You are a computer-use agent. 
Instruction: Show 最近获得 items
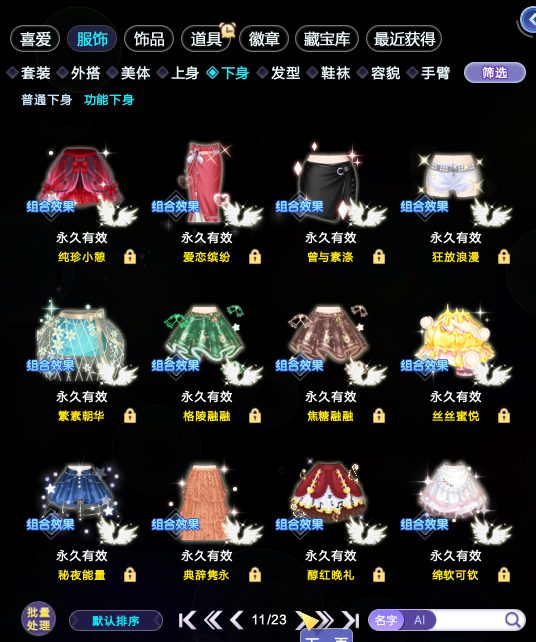coord(404,39)
